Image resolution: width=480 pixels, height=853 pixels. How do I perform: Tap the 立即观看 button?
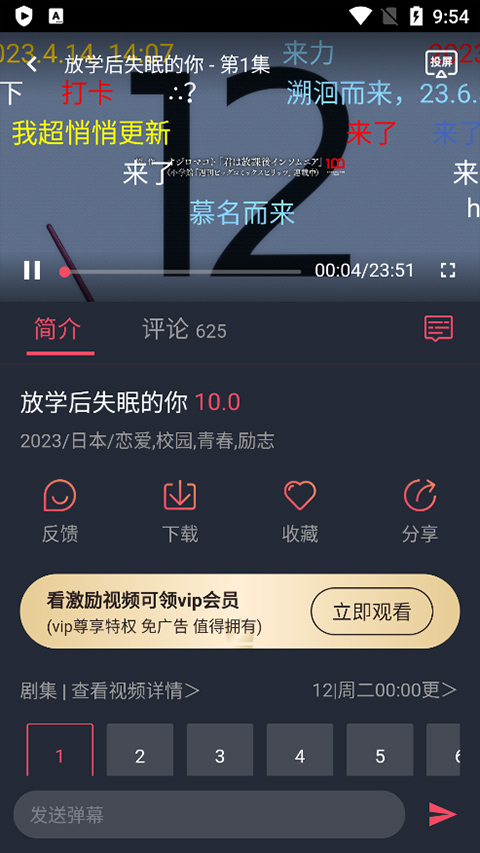(372, 611)
